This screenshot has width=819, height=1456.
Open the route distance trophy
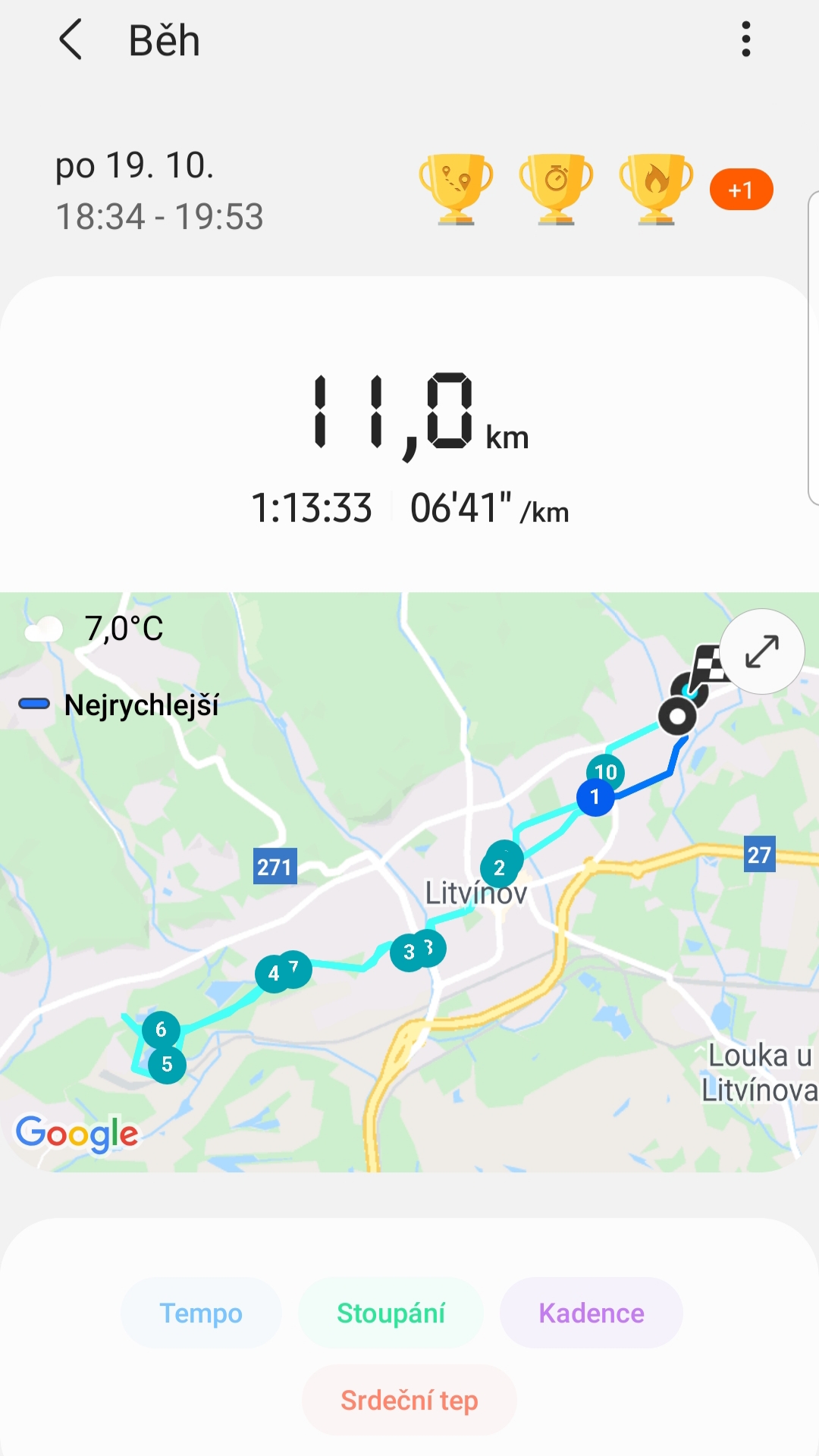[x=456, y=190]
